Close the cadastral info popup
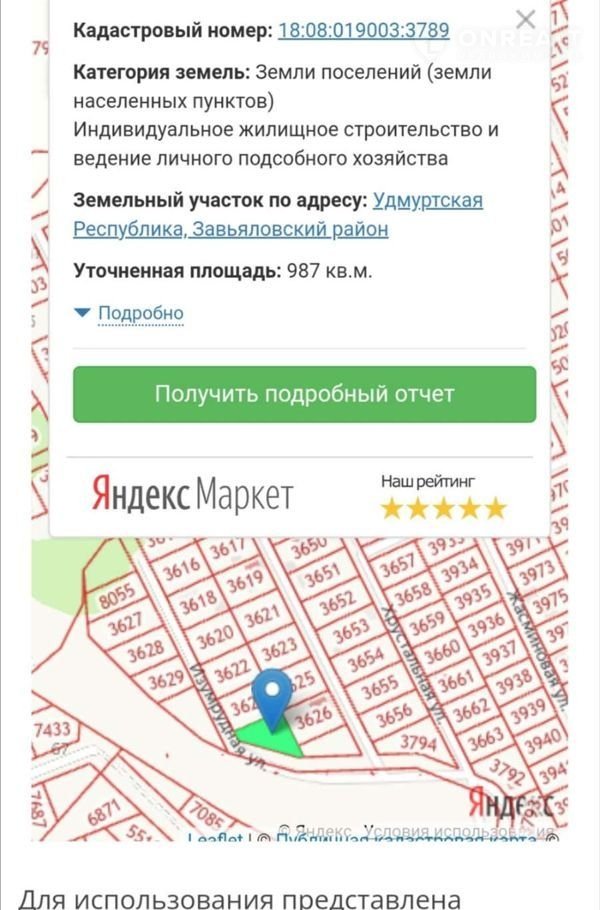600x910 pixels. coord(526,18)
